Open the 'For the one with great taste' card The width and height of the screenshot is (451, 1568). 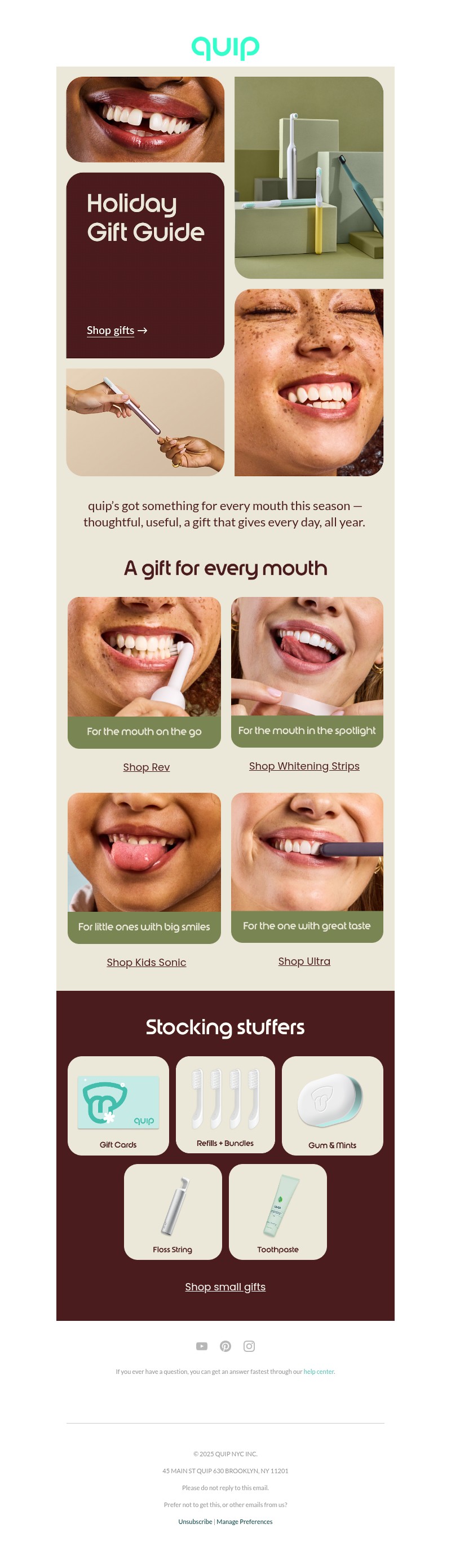307,867
